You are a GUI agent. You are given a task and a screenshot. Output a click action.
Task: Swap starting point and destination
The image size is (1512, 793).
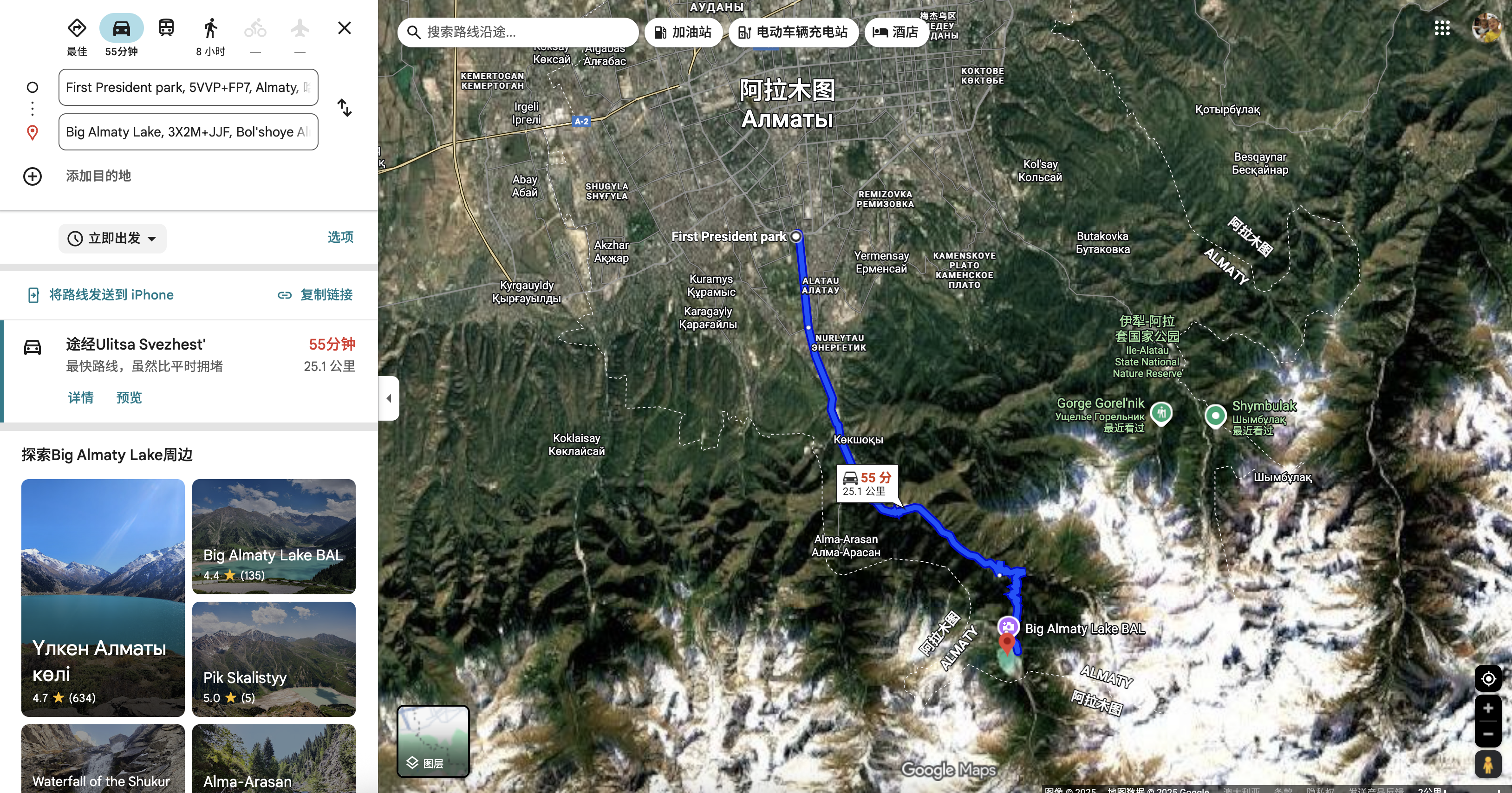[345, 108]
